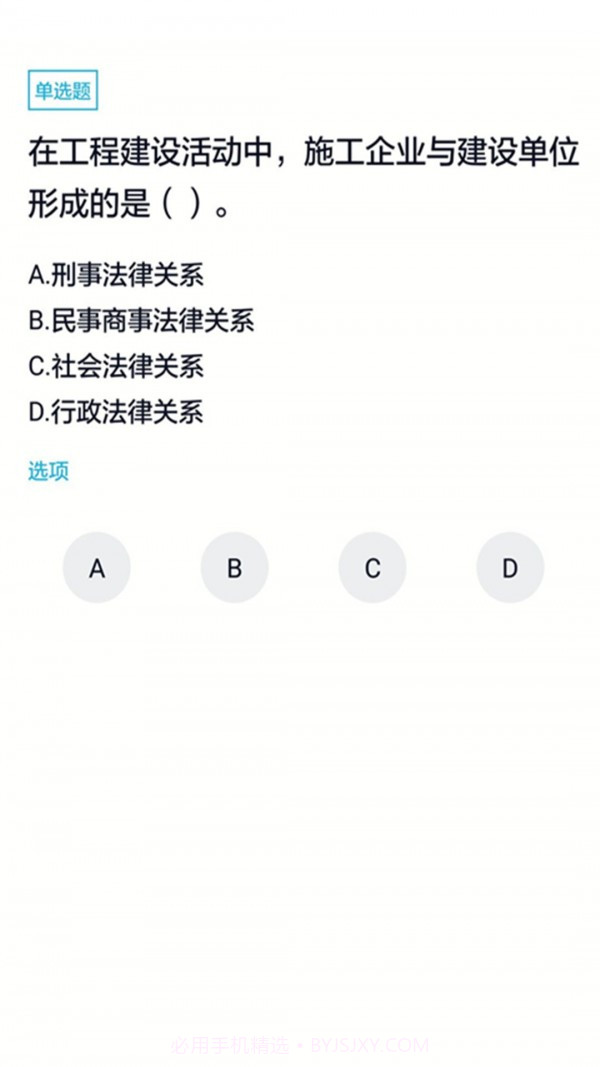This screenshot has width=600, height=1067.
Task: Choose answer option B
Action: click(234, 568)
